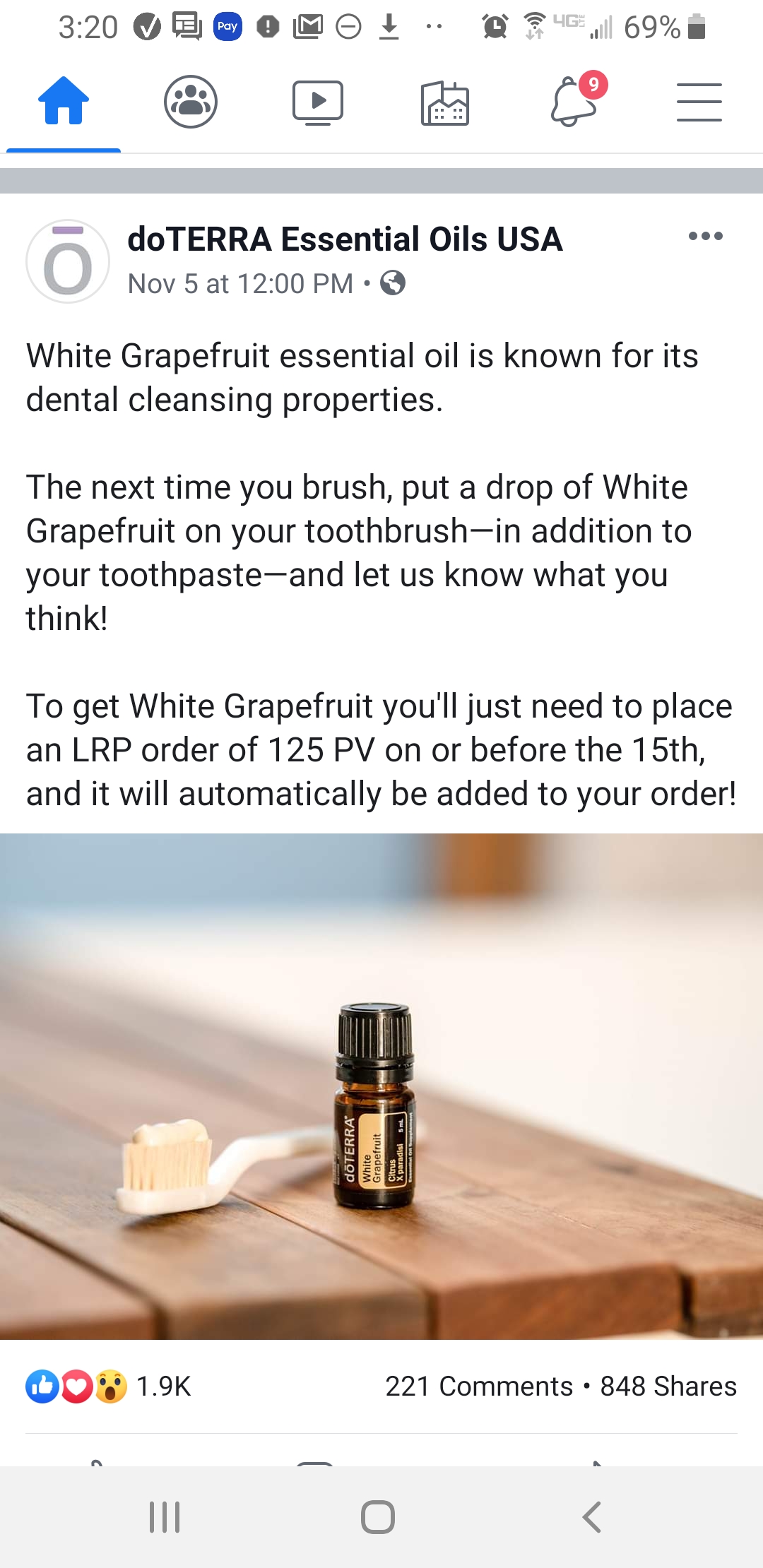The image size is (763, 1568).
Task: Open the Groups tab
Action: click(191, 102)
